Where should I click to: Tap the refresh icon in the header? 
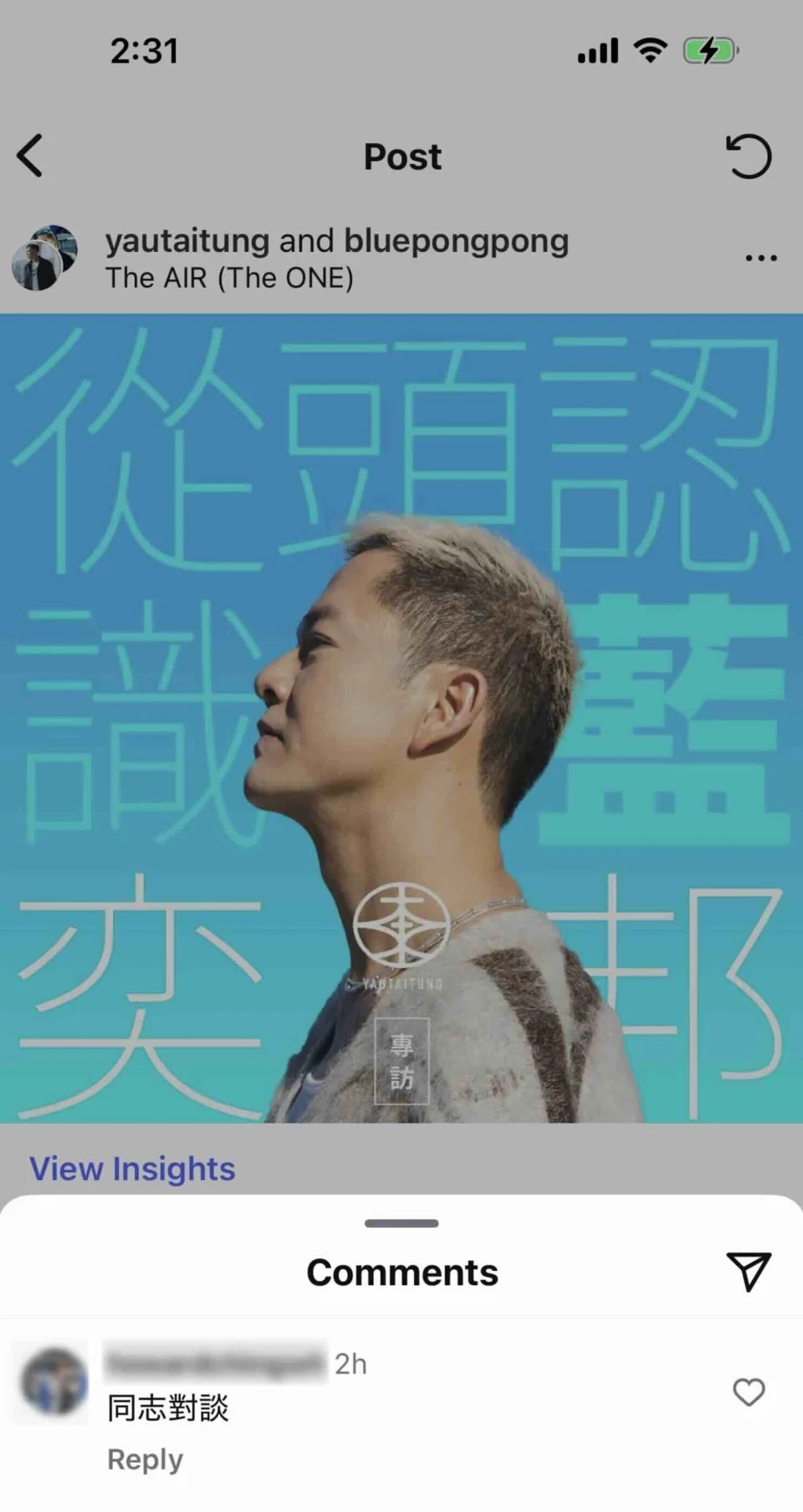tap(748, 156)
